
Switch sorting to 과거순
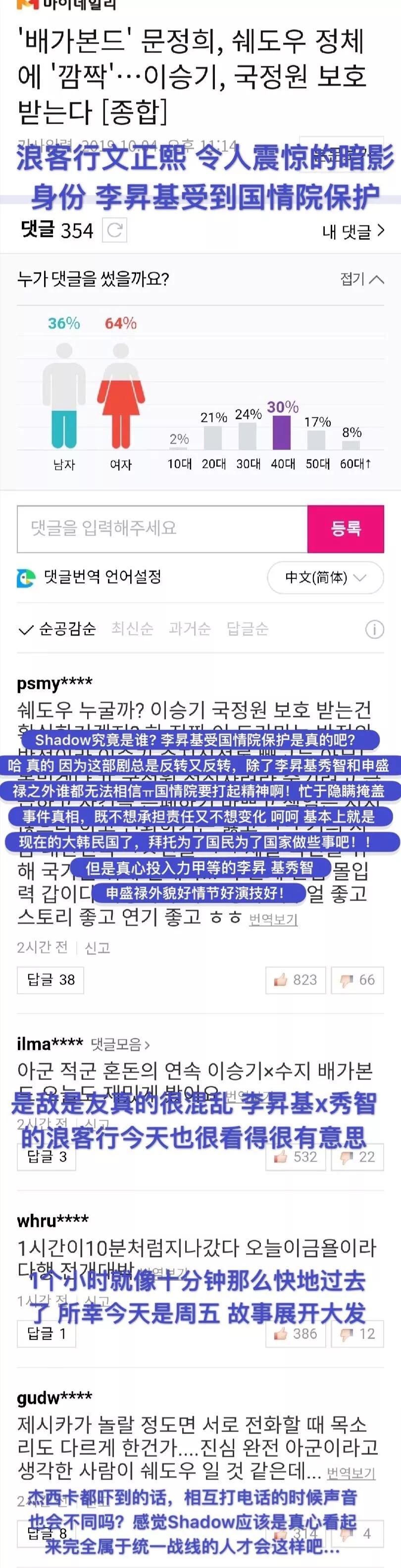[190, 629]
